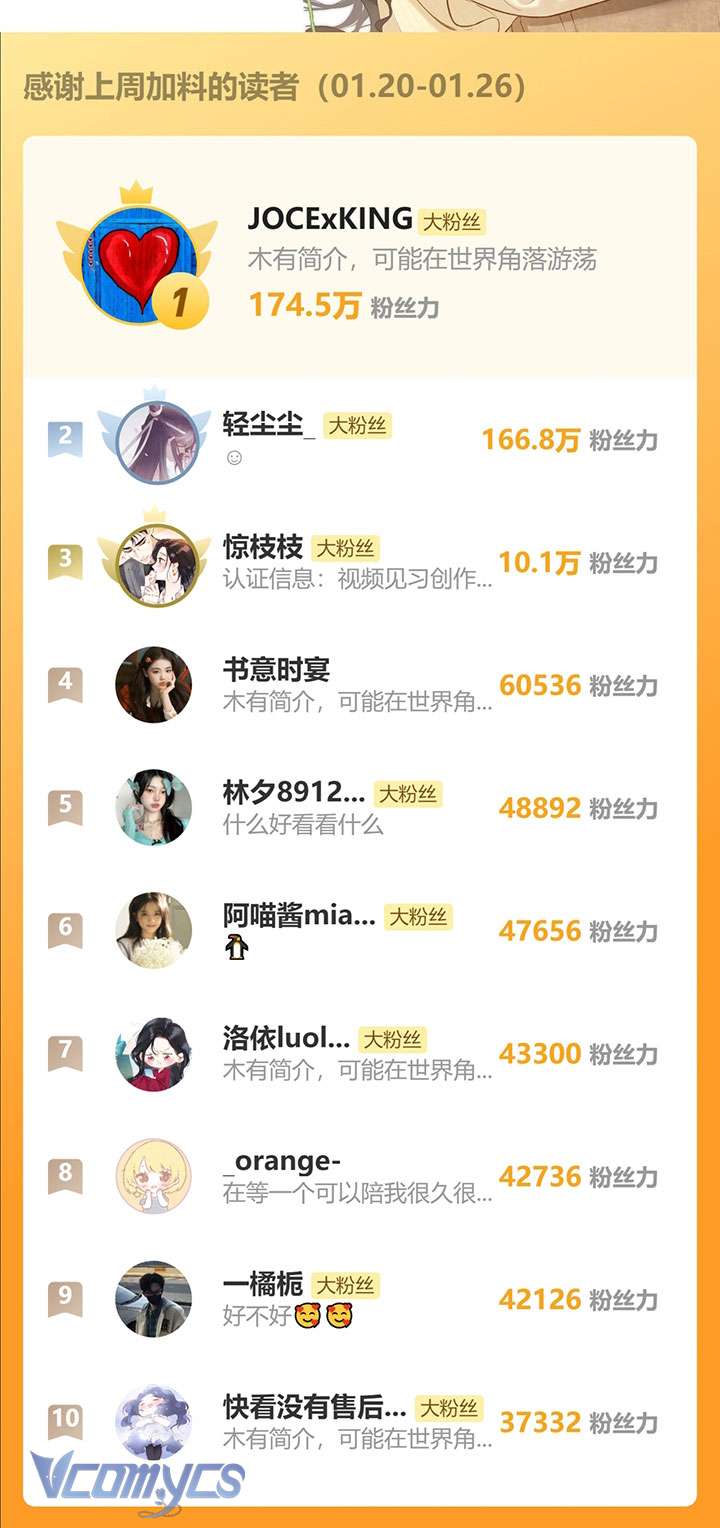Image resolution: width=720 pixels, height=1528 pixels.
Task: Tap the row for 洛依luol...
Action: click(x=286, y=1039)
